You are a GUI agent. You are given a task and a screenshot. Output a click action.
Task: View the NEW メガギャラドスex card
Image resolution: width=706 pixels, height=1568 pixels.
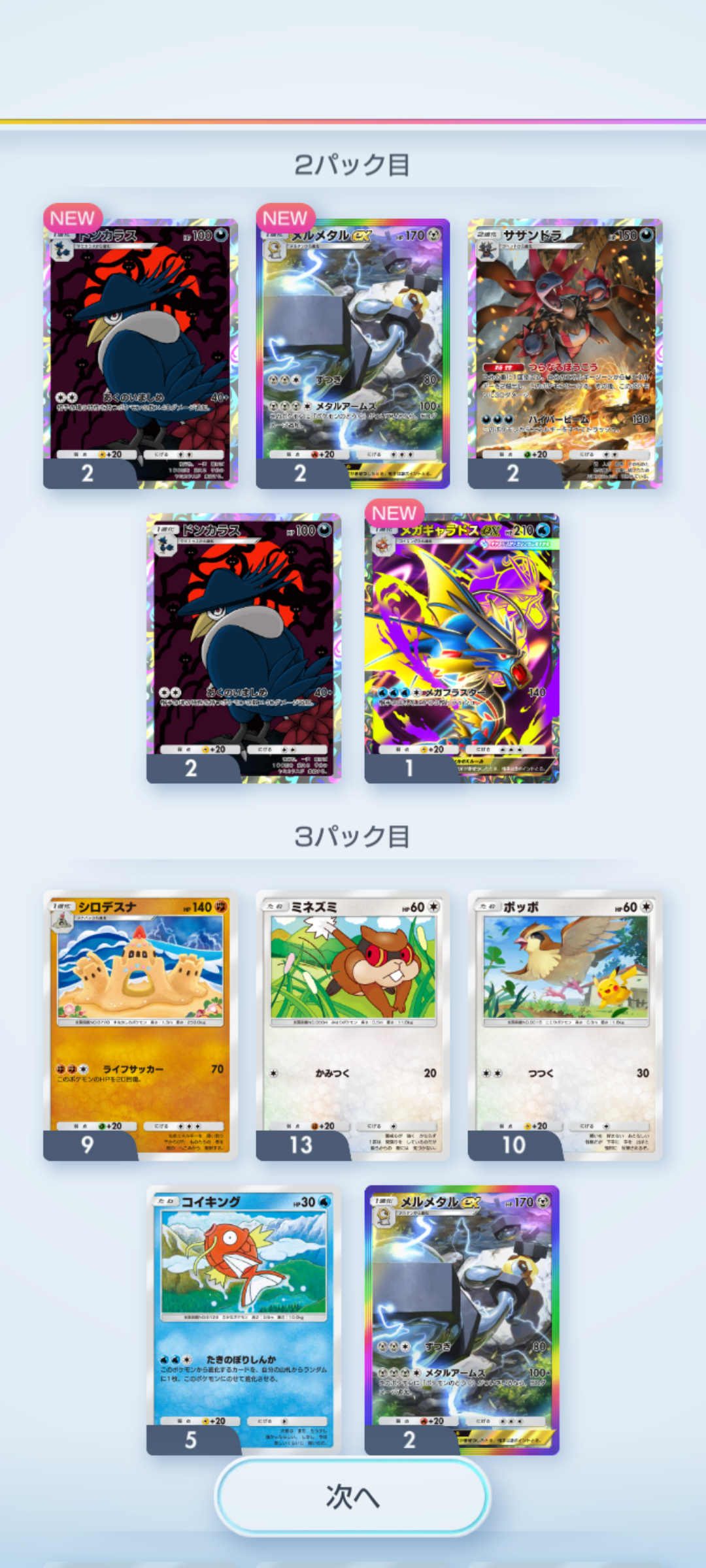tap(462, 647)
